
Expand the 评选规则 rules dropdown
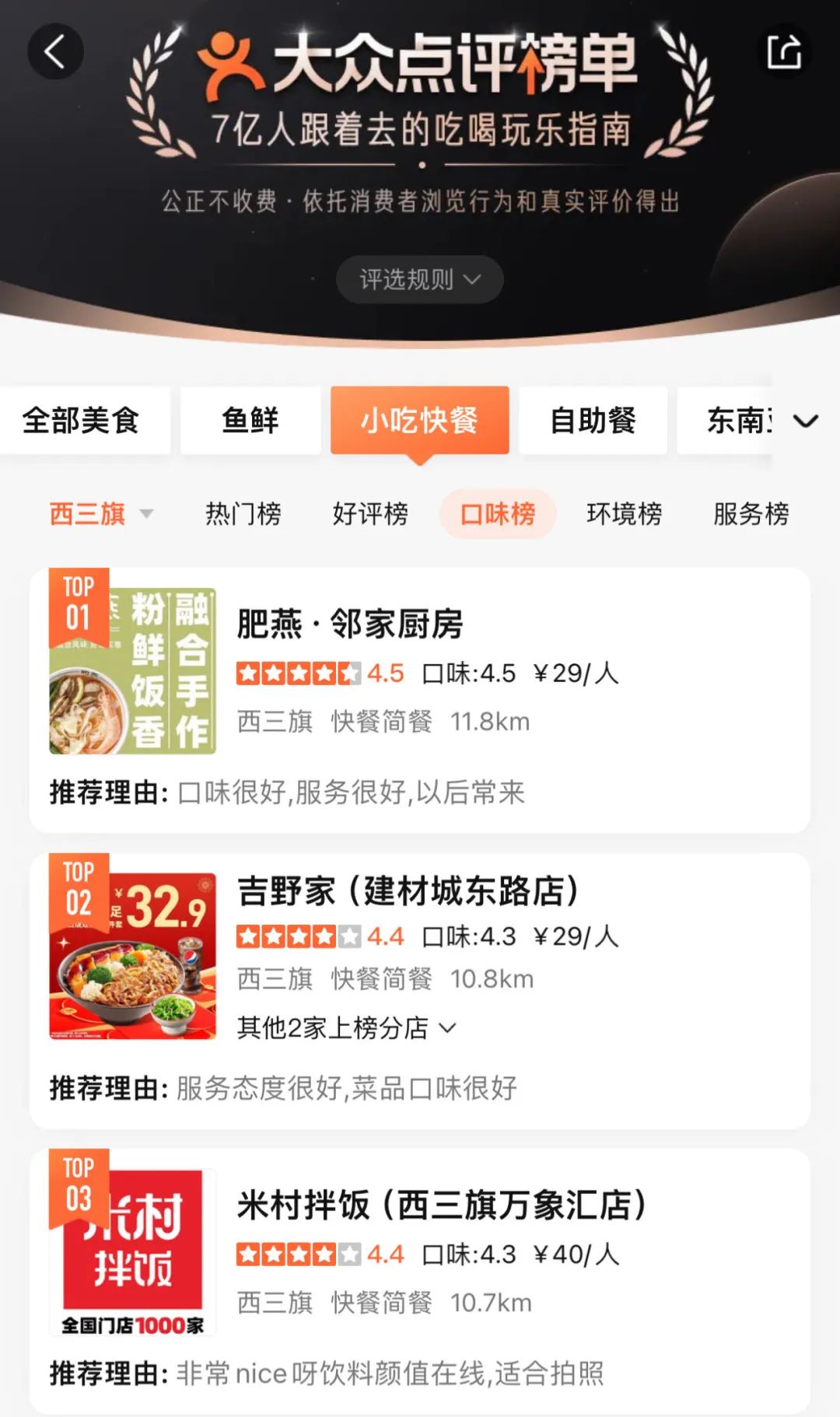pyautogui.click(x=420, y=279)
